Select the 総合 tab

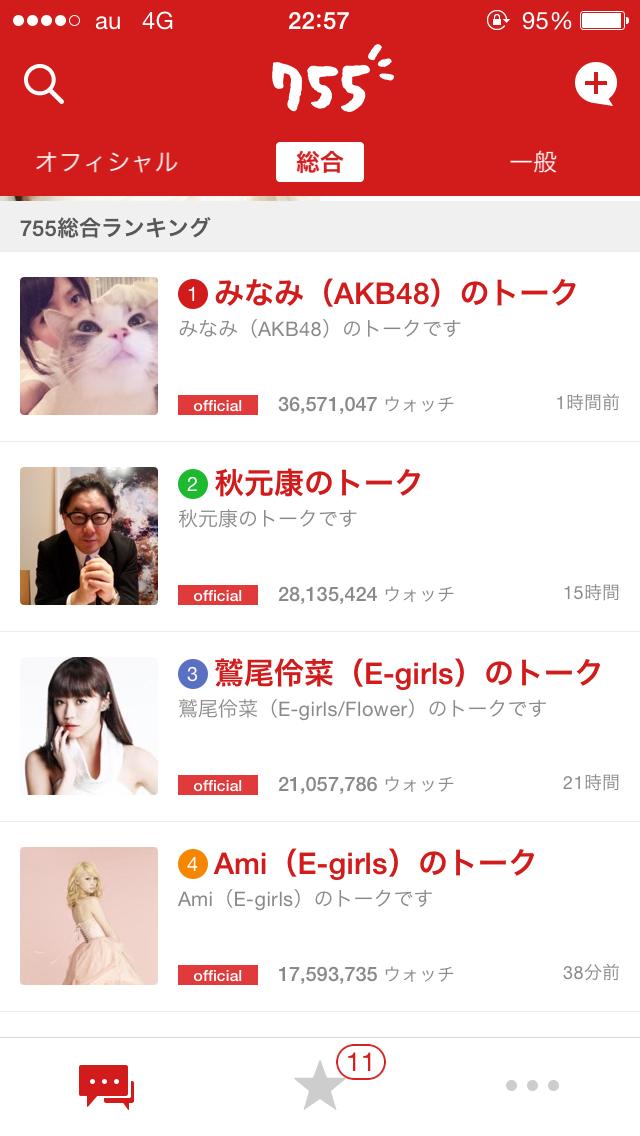click(319, 162)
